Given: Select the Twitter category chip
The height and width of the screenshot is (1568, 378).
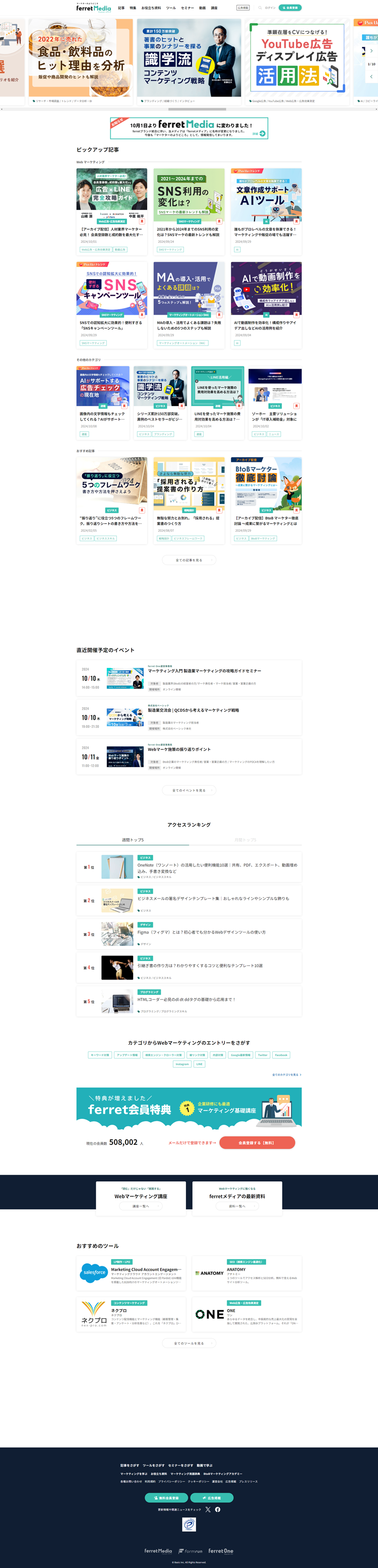Looking at the screenshot, I should pyautogui.click(x=263, y=1055).
